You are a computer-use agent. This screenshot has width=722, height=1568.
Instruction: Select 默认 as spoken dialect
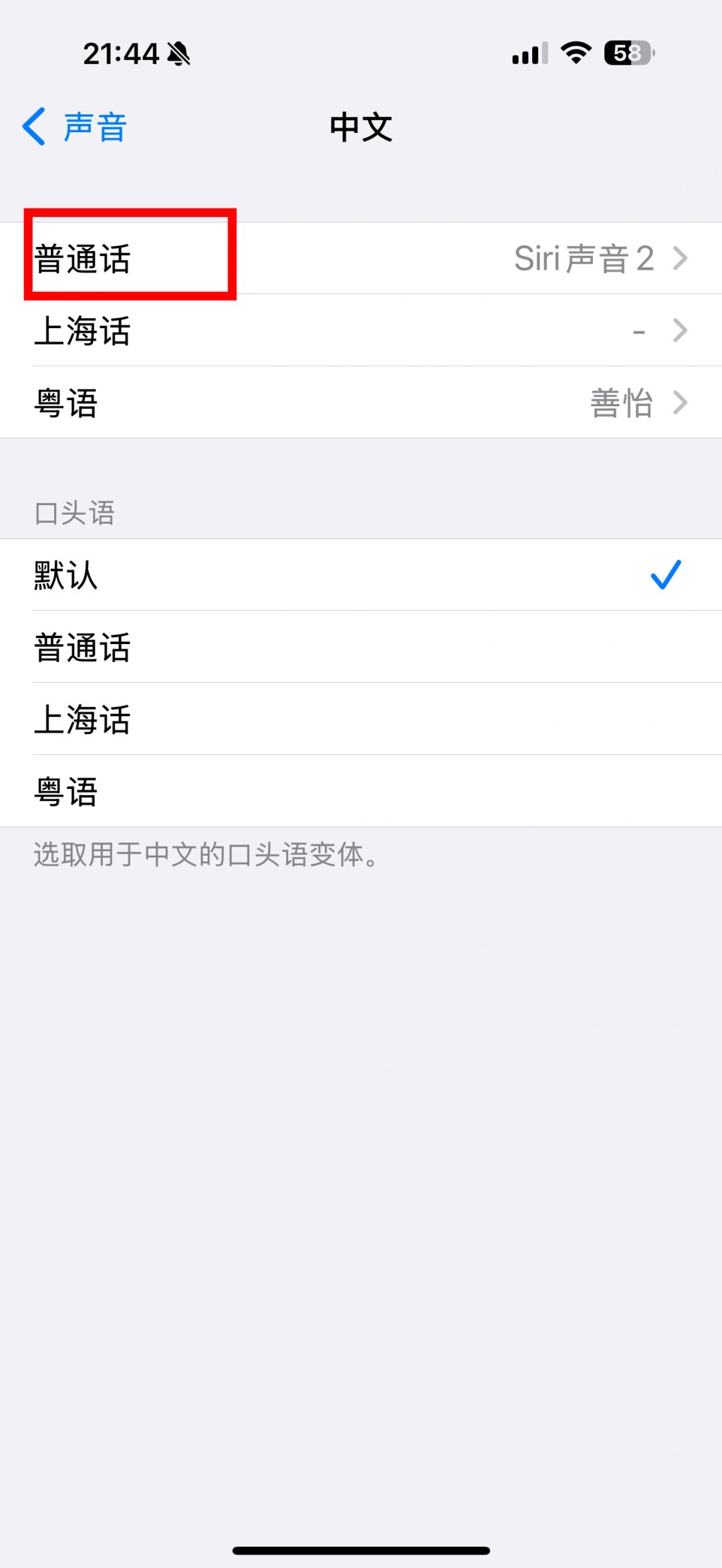coord(361,575)
